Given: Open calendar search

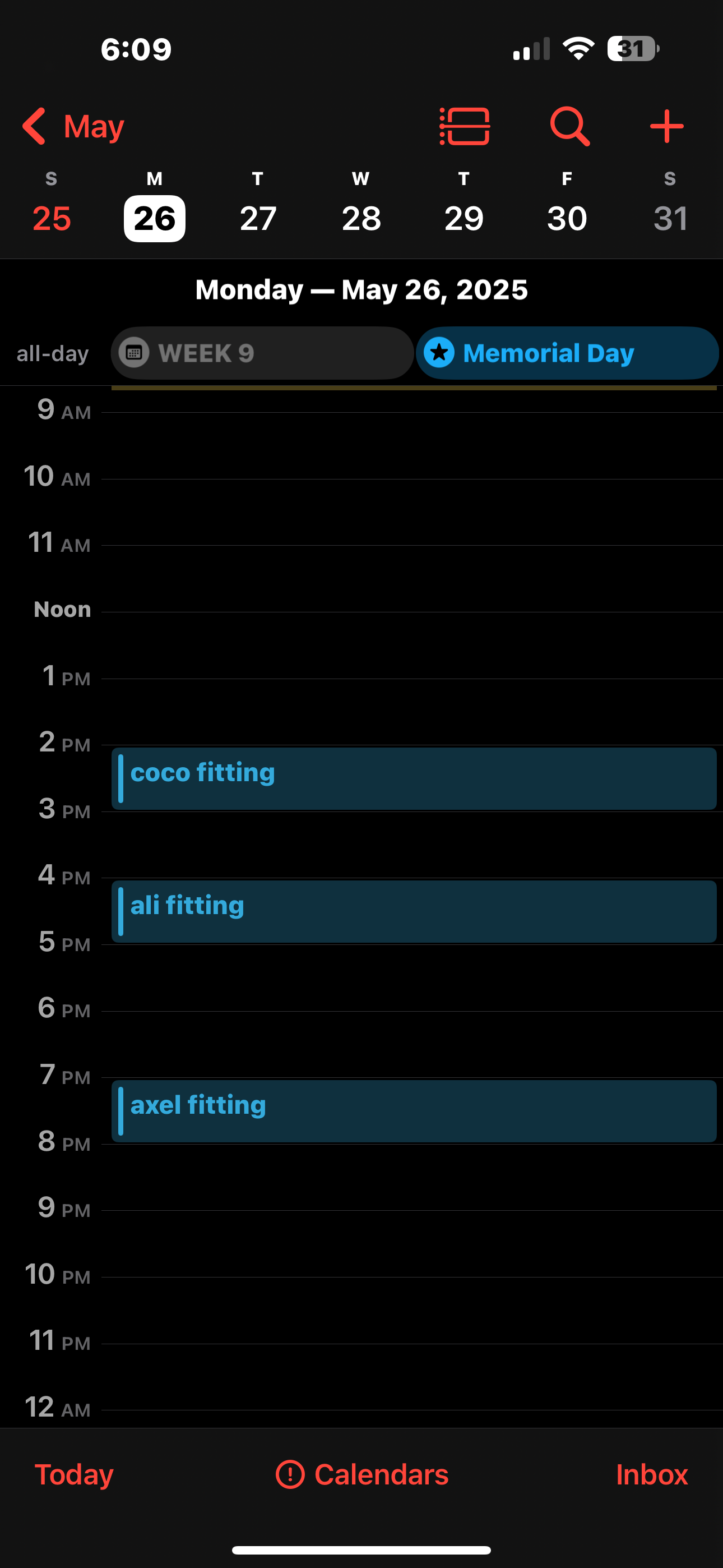Looking at the screenshot, I should tap(569, 127).
